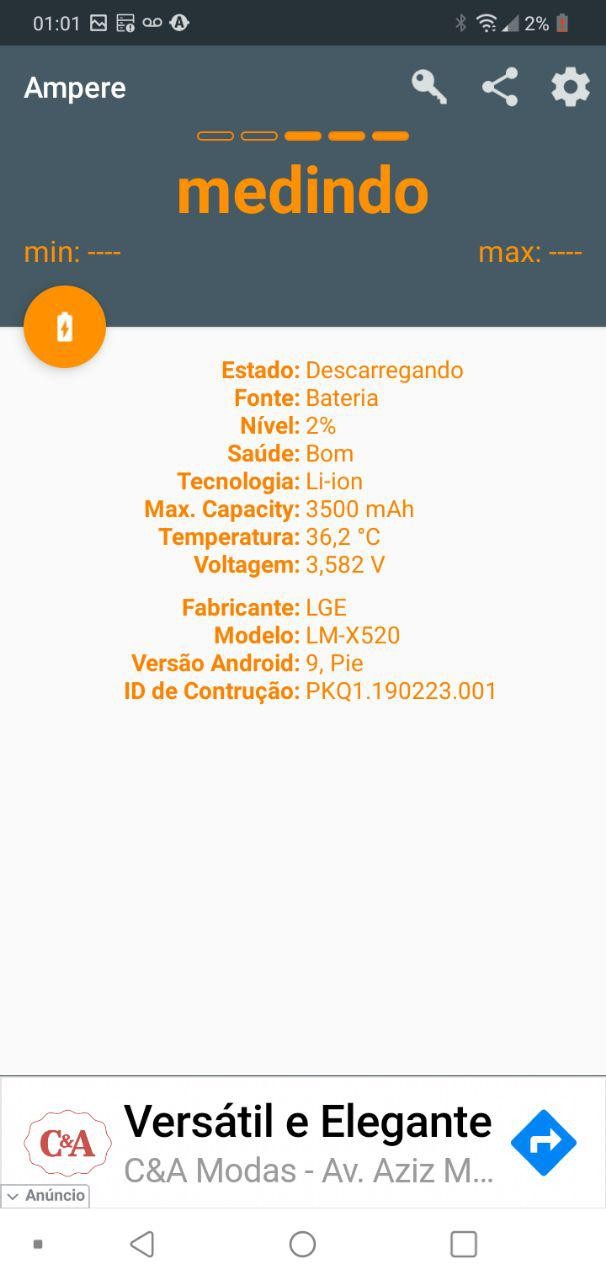The width and height of the screenshot is (606, 1280).
Task: Return to the home screen
Action: coord(302,1244)
